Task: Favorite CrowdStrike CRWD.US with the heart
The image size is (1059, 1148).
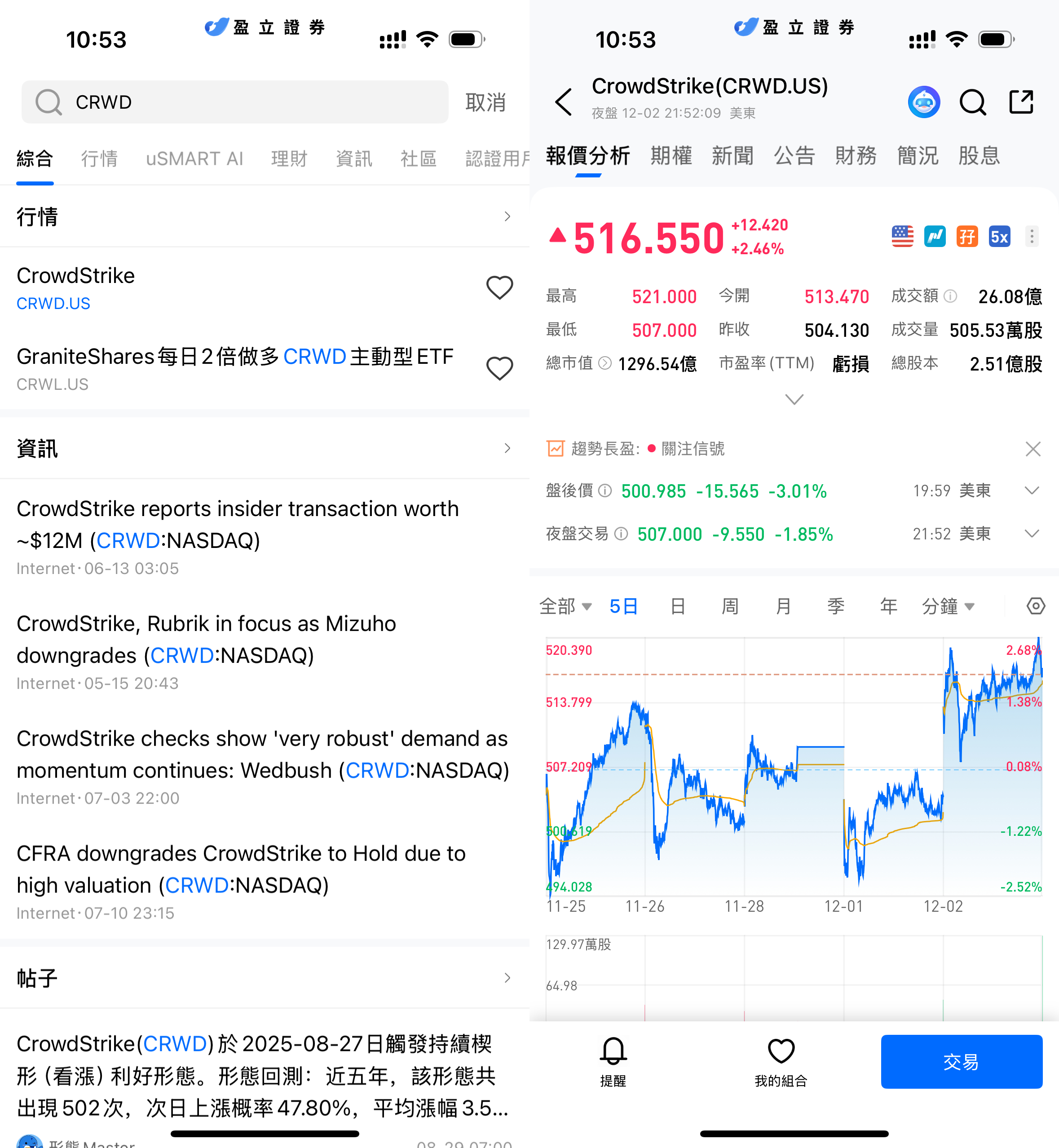Action: click(499, 288)
